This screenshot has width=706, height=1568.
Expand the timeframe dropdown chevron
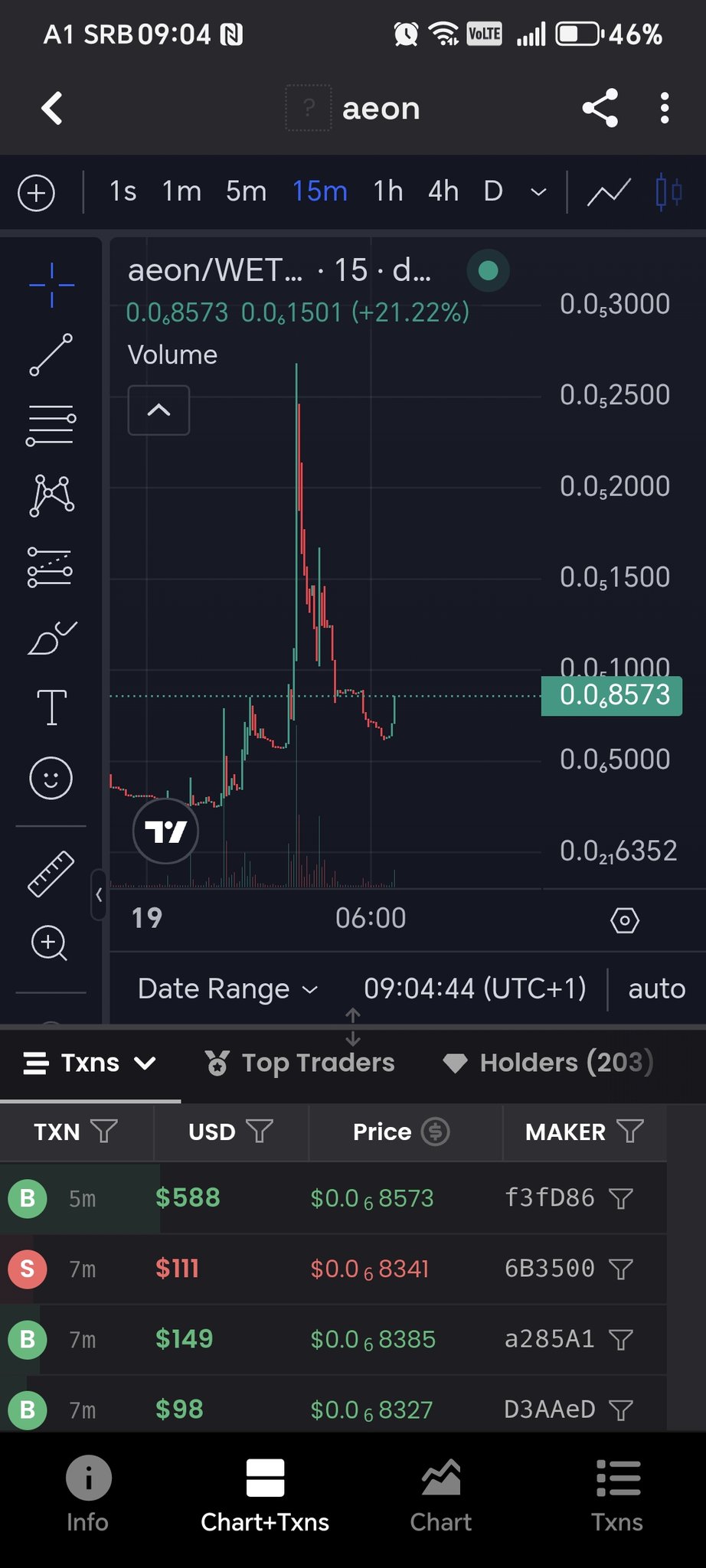point(539,191)
